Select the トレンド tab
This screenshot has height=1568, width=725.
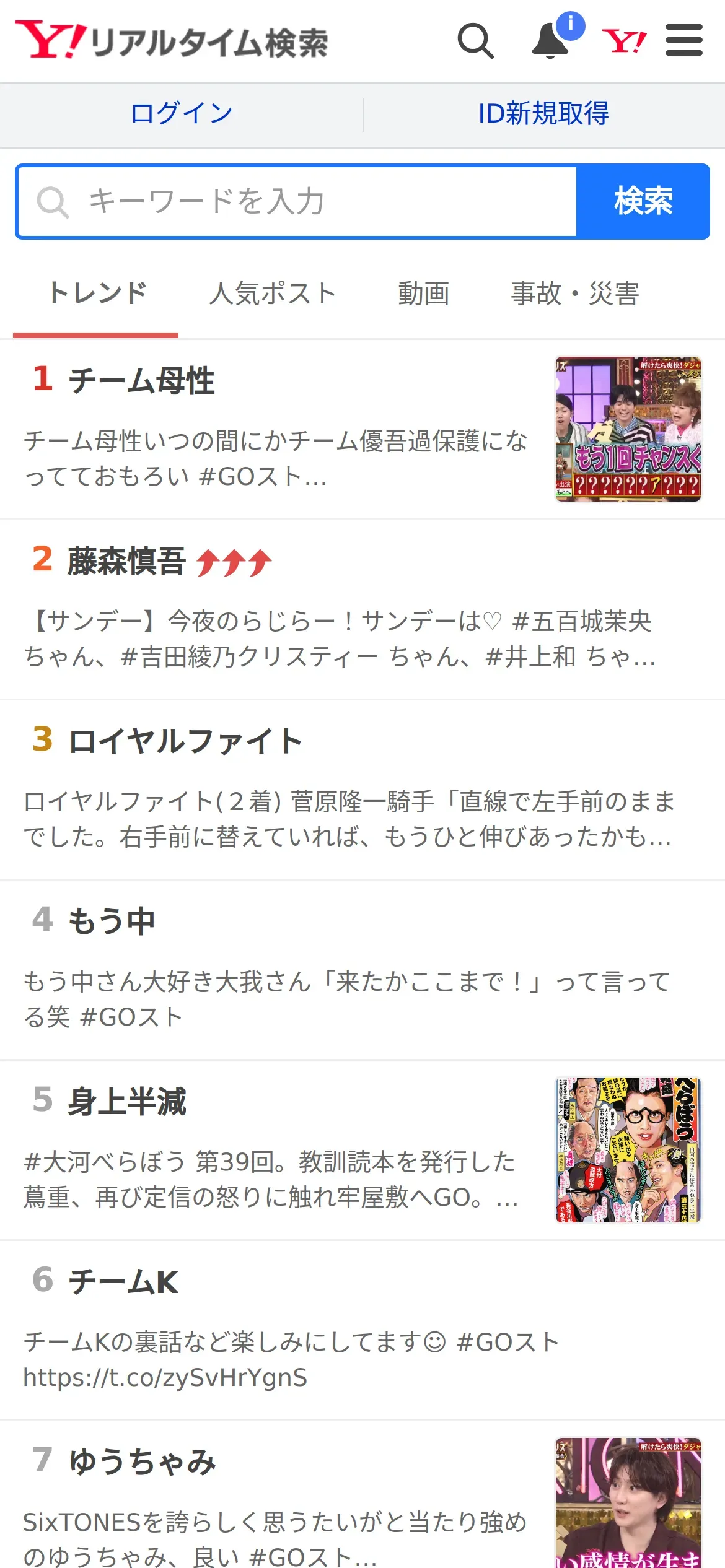[97, 294]
